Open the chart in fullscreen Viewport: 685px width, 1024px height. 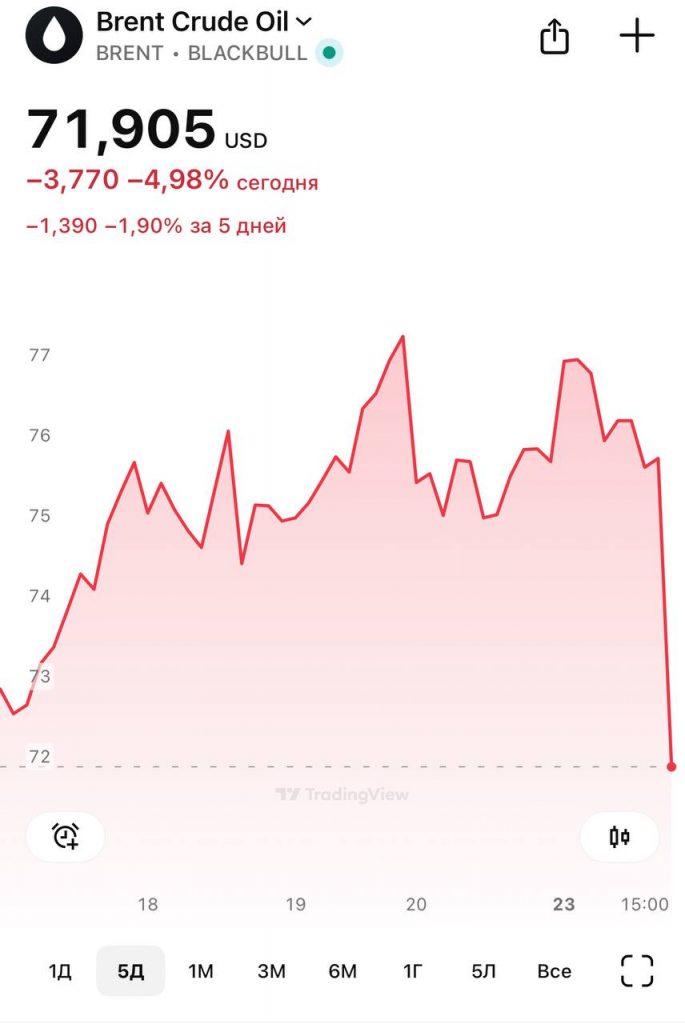point(637,970)
